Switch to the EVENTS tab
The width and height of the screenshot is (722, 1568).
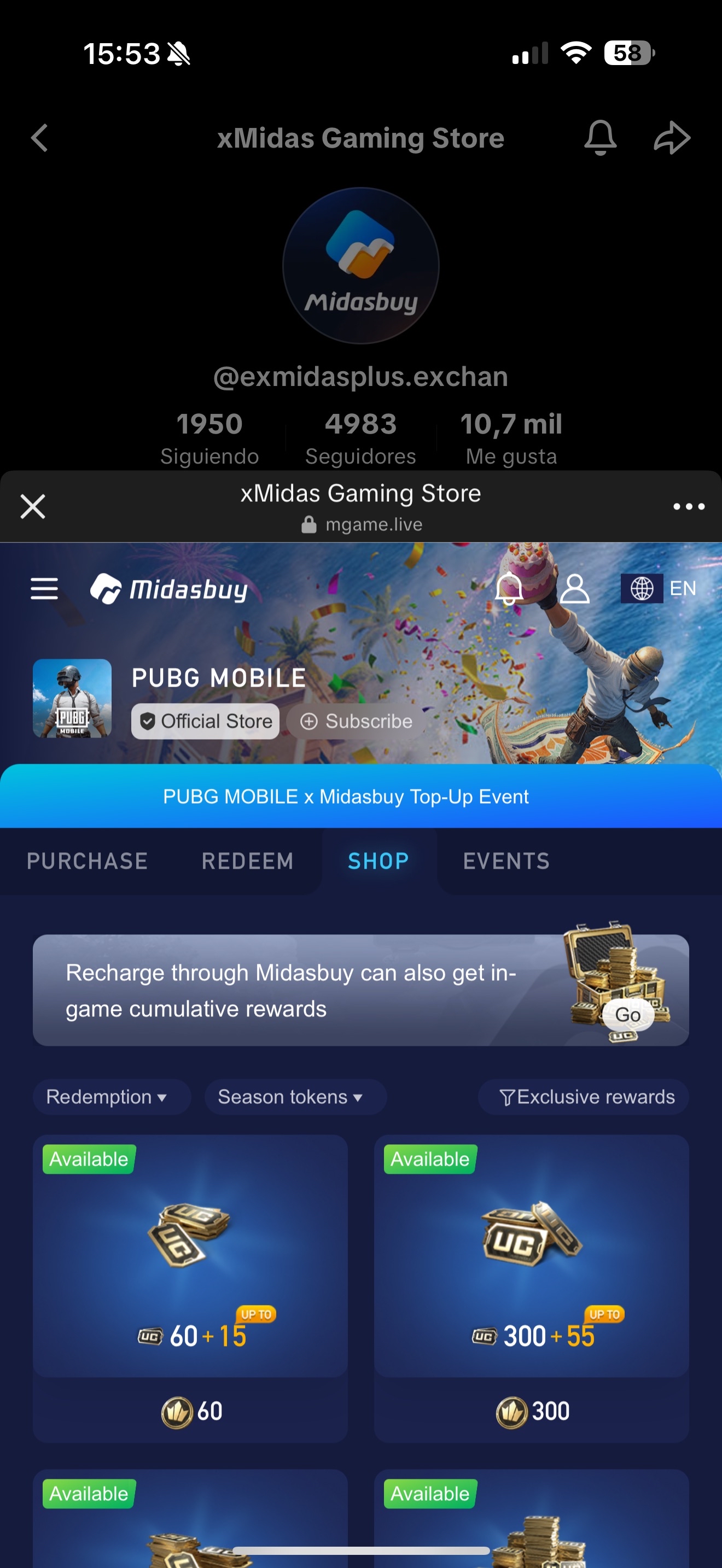(x=506, y=861)
